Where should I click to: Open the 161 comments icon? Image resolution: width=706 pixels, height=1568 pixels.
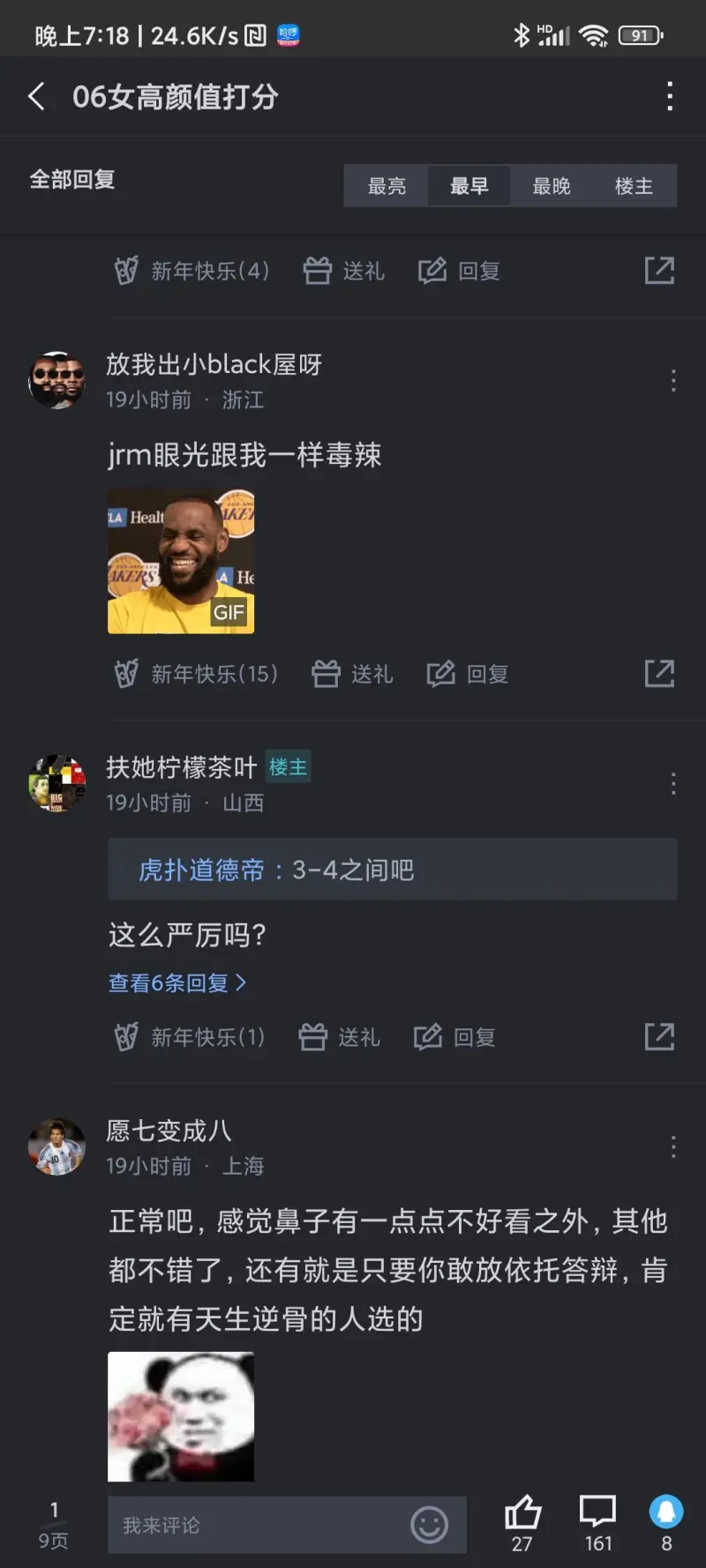click(597, 1523)
